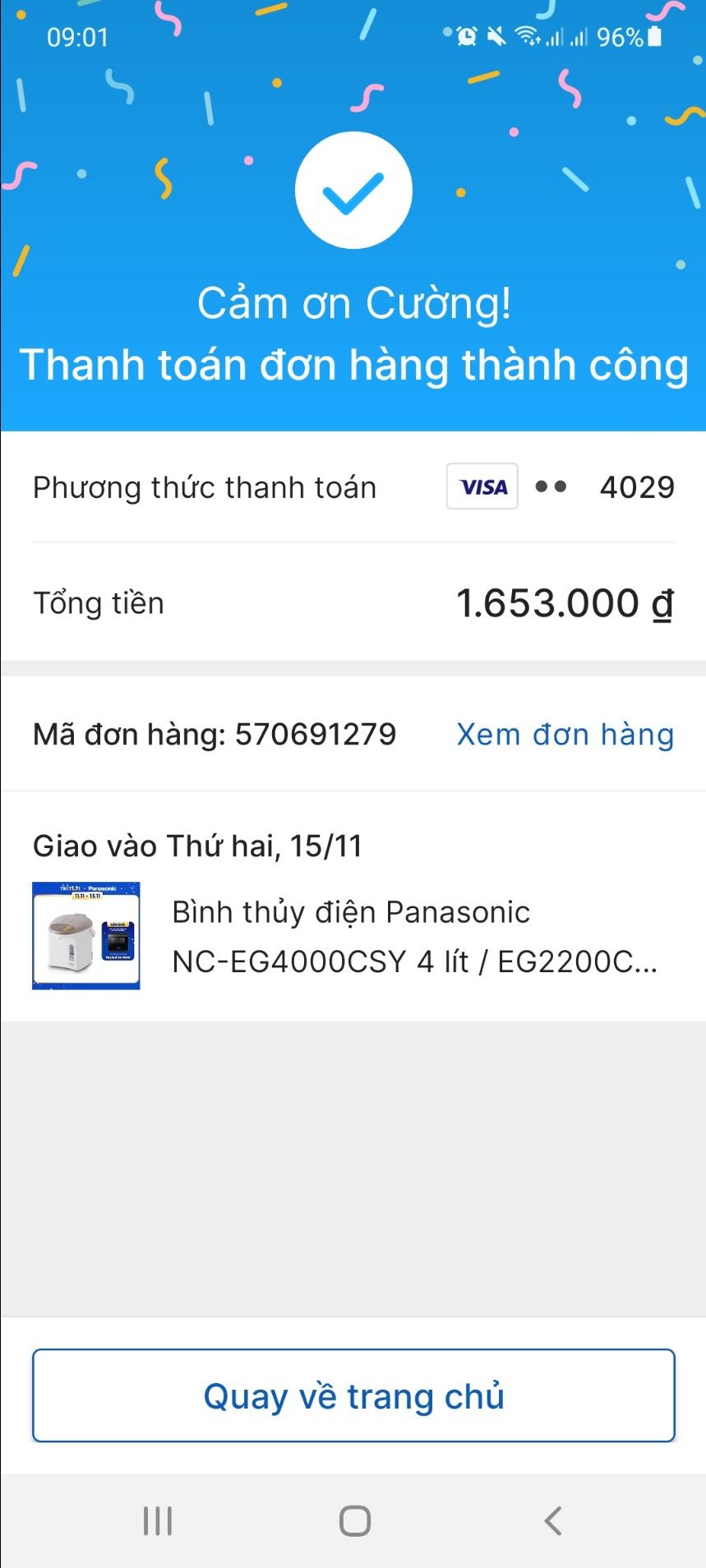Tap the clock showing 09:01
This screenshot has height=1568, width=706.
[79, 36]
